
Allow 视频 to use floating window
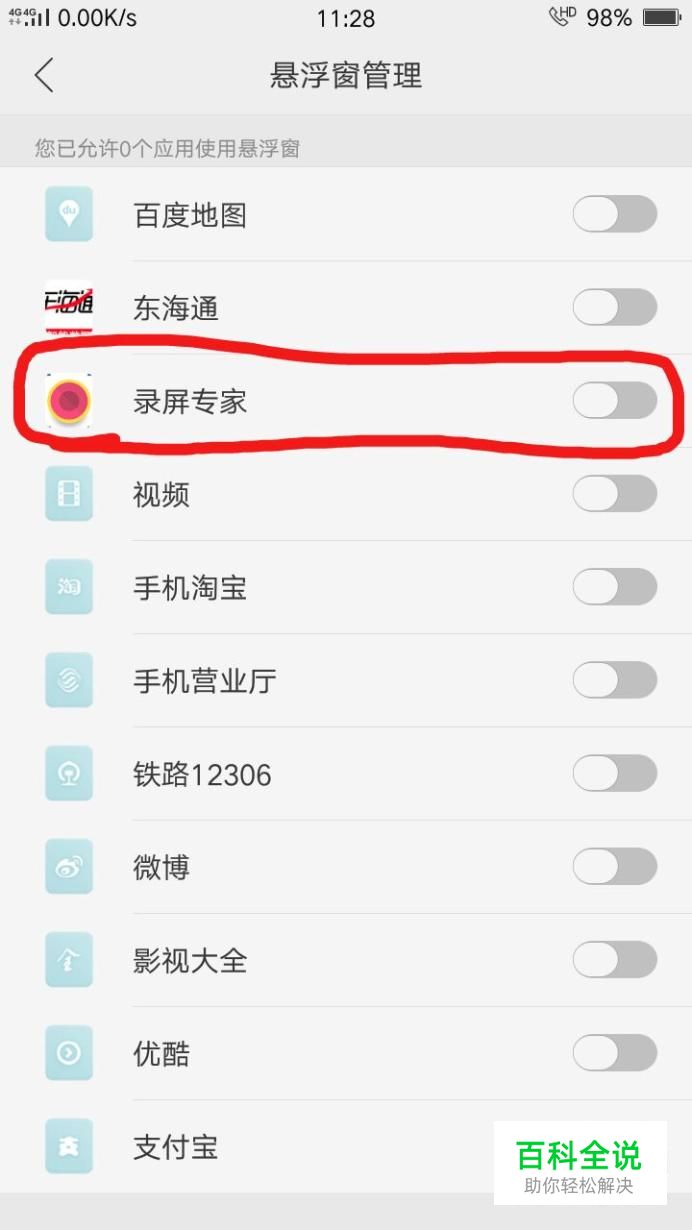click(x=615, y=493)
